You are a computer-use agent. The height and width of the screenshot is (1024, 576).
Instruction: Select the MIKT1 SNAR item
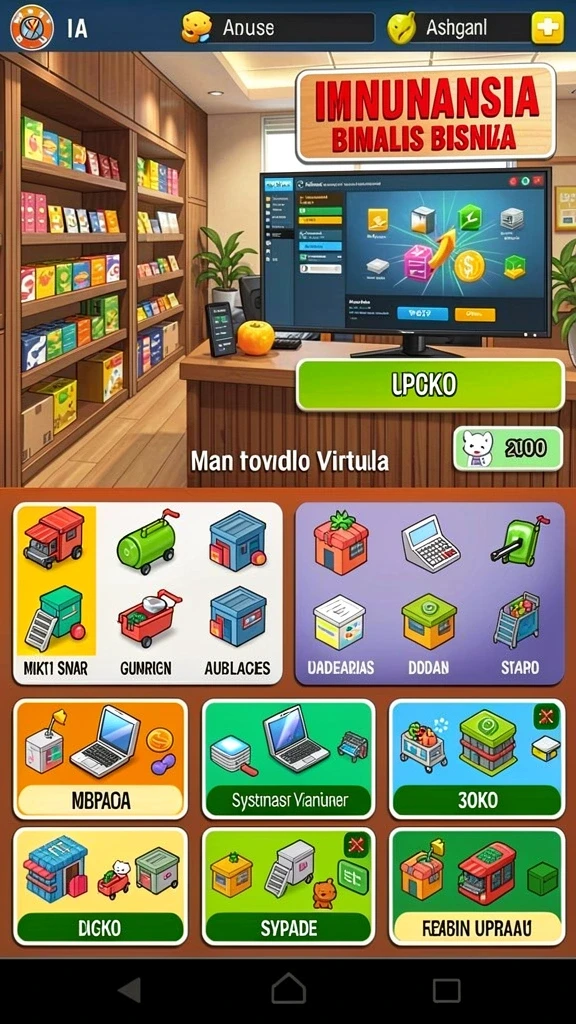[x=56, y=594]
